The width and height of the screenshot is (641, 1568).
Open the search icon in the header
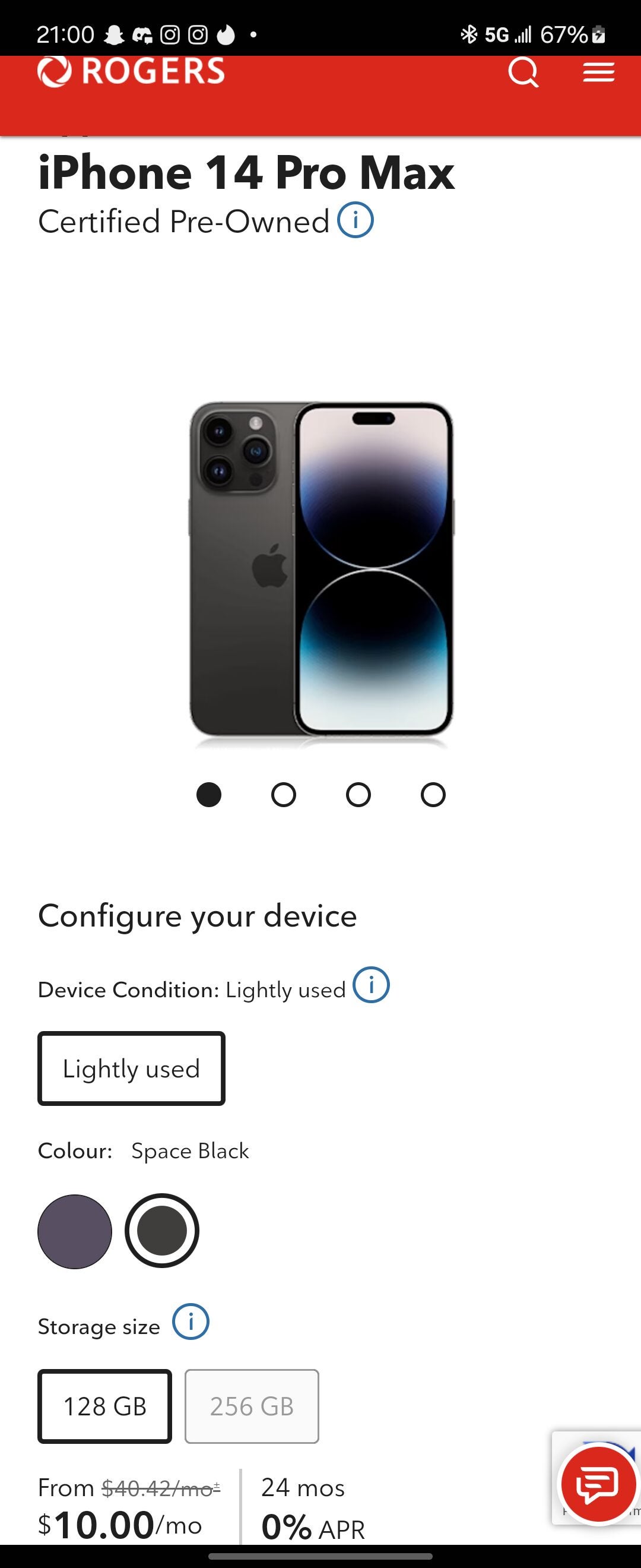[523, 72]
